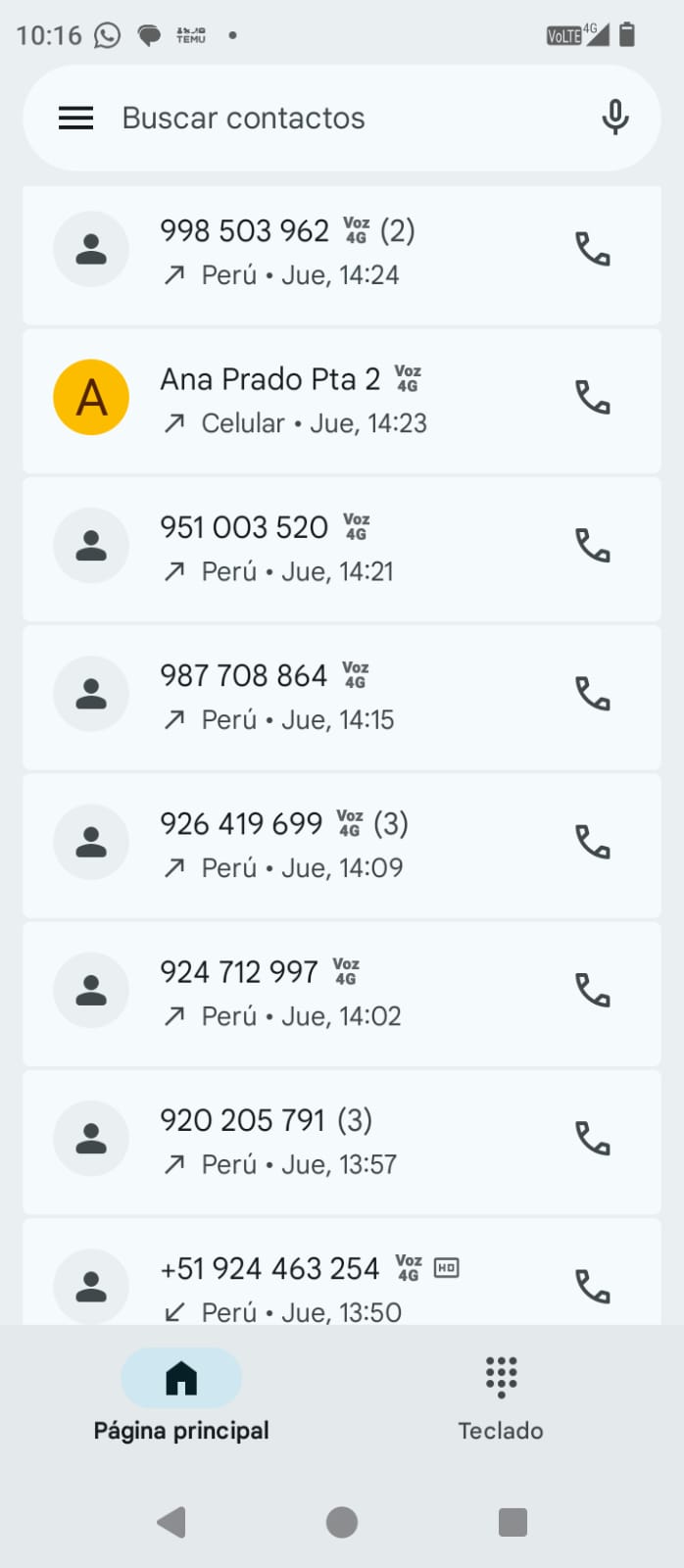The width and height of the screenshot is (684, 1568).
Task: Call back 987 708 864
Action: coord(592,695)
